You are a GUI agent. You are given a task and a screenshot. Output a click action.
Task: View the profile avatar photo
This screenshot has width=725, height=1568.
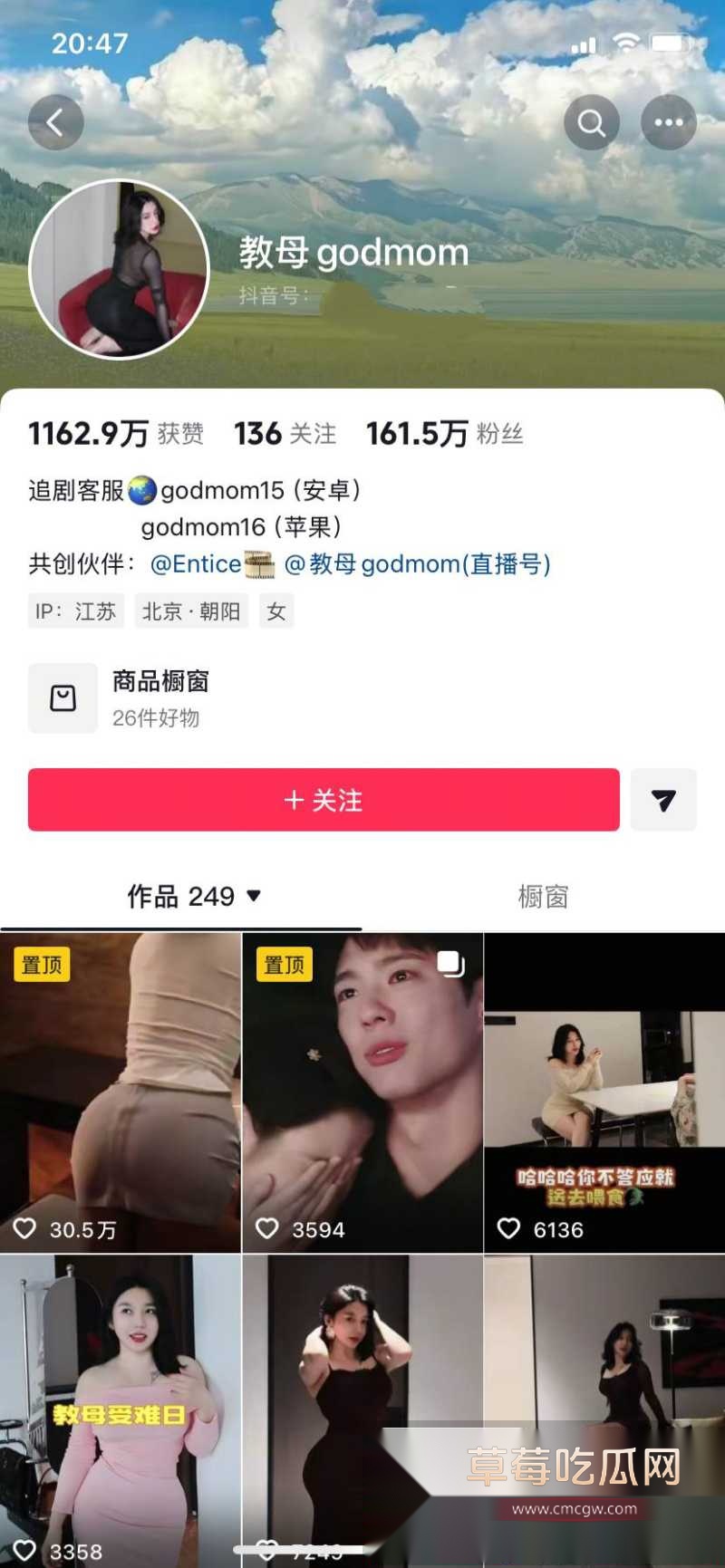pyautogui.click(x=120, y=269)
